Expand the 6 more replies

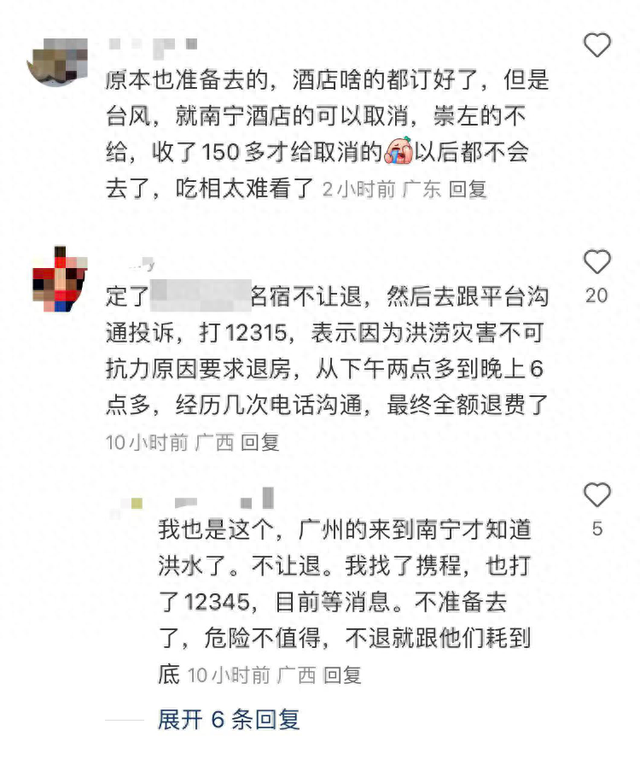(228, 719)
